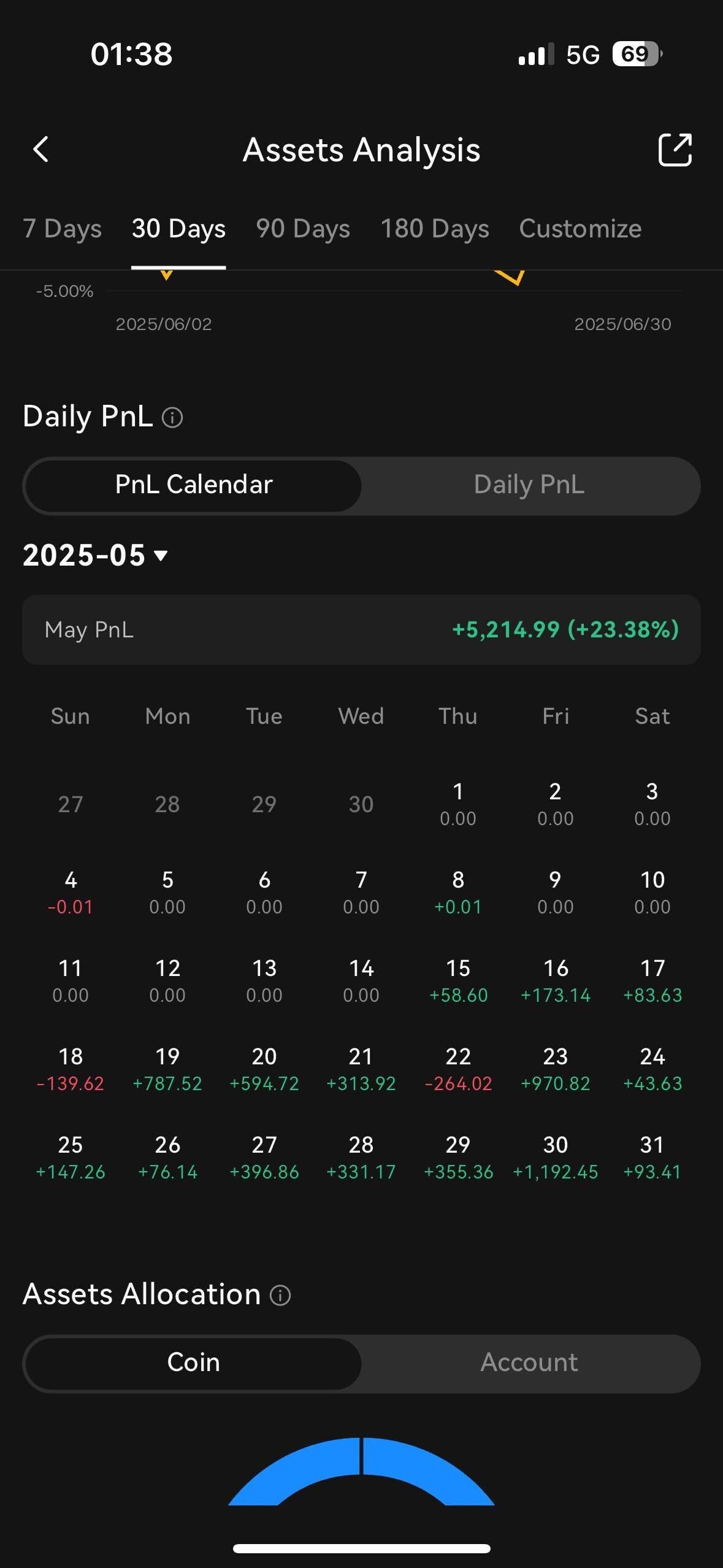Go back from Assets Analysis

tap(40, 150)
